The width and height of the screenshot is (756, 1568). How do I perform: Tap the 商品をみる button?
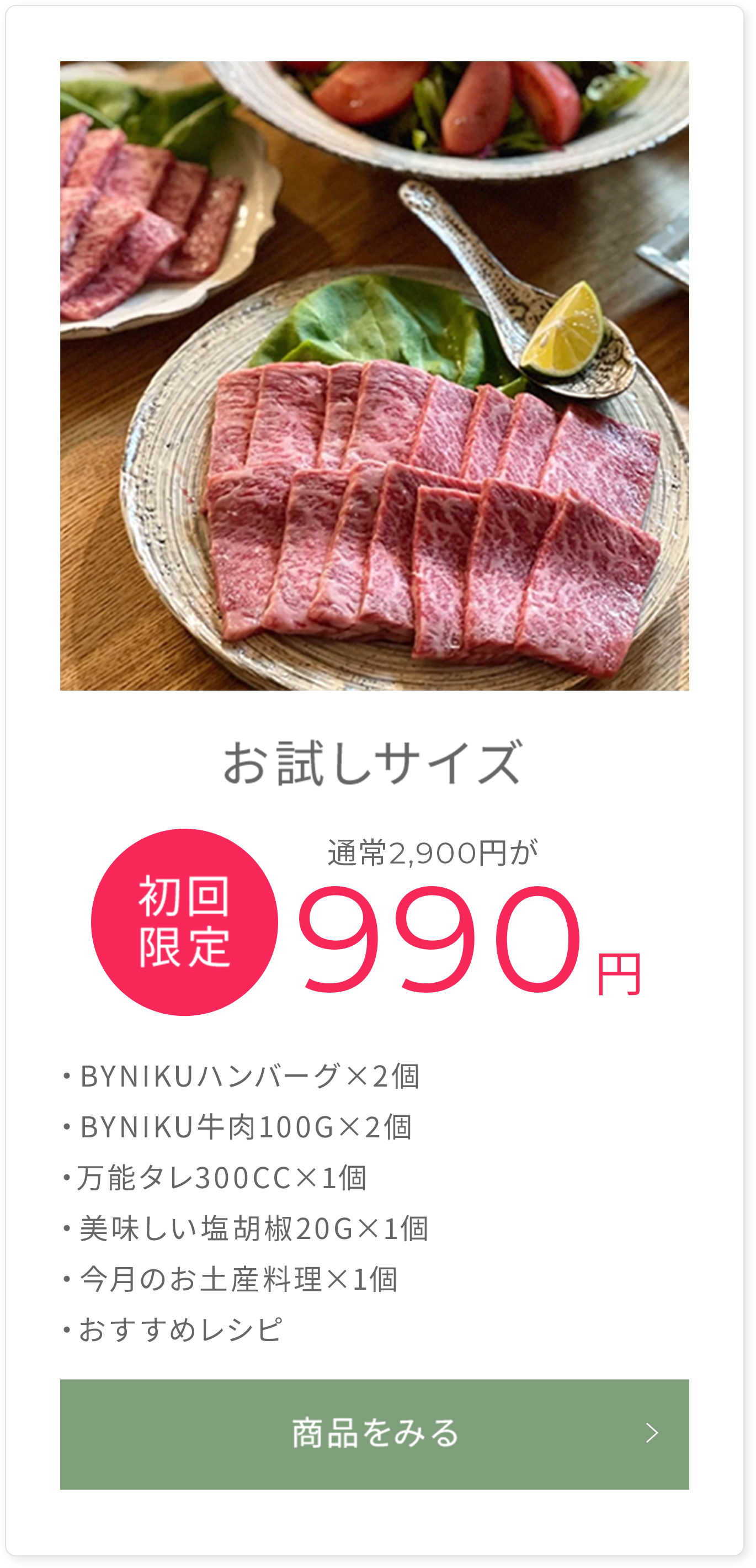[375, 1433]
